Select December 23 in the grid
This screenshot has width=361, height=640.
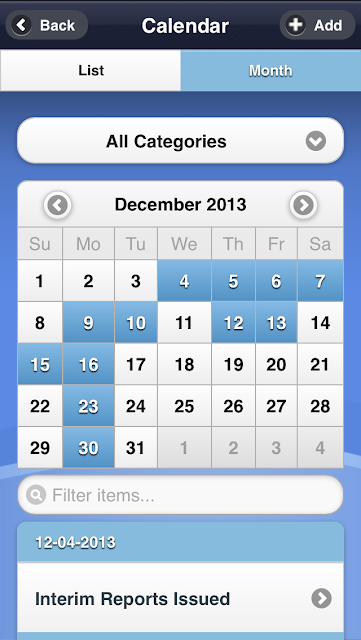pos(88,406)
